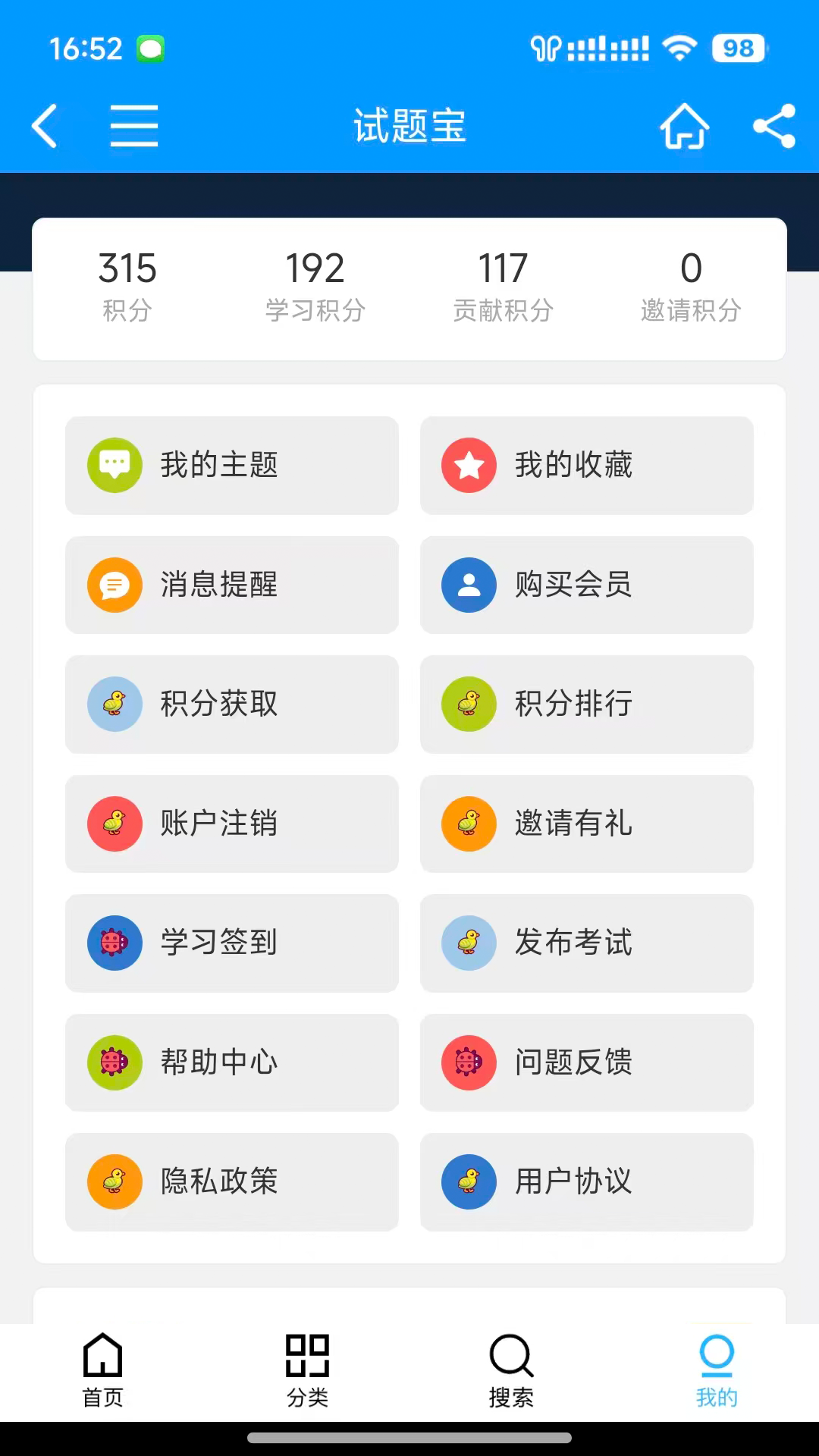Tap 邀请有礼 invitation rewards entry
Image resolution: width=819 pixels, height=1456 pixels.
pyautogui.click(x=586, y=824)
